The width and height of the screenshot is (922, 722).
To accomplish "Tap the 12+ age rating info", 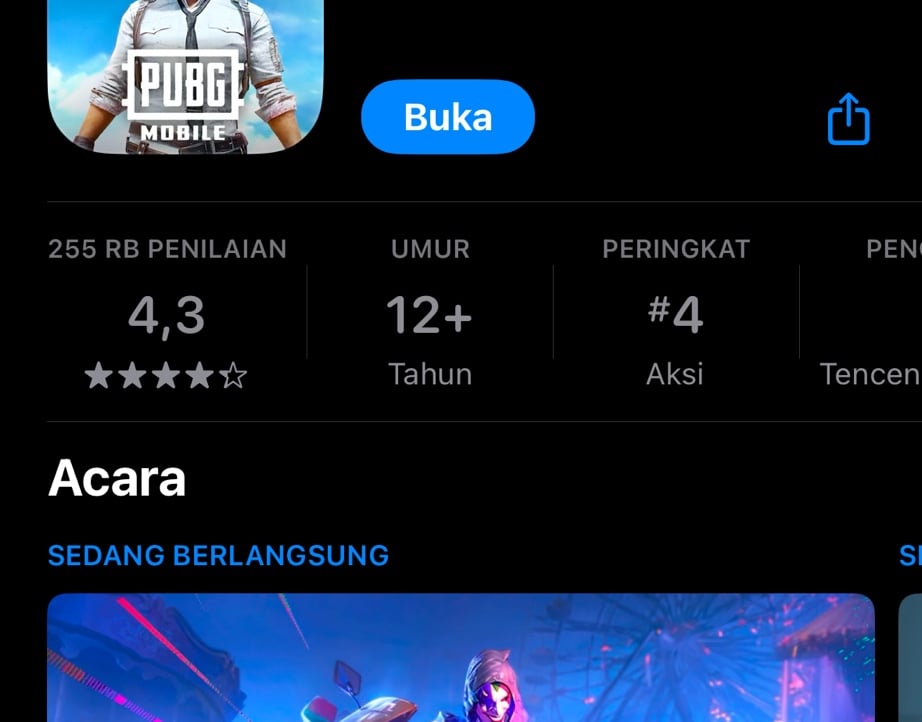I will pyautogui.click(x=429, y=317).
